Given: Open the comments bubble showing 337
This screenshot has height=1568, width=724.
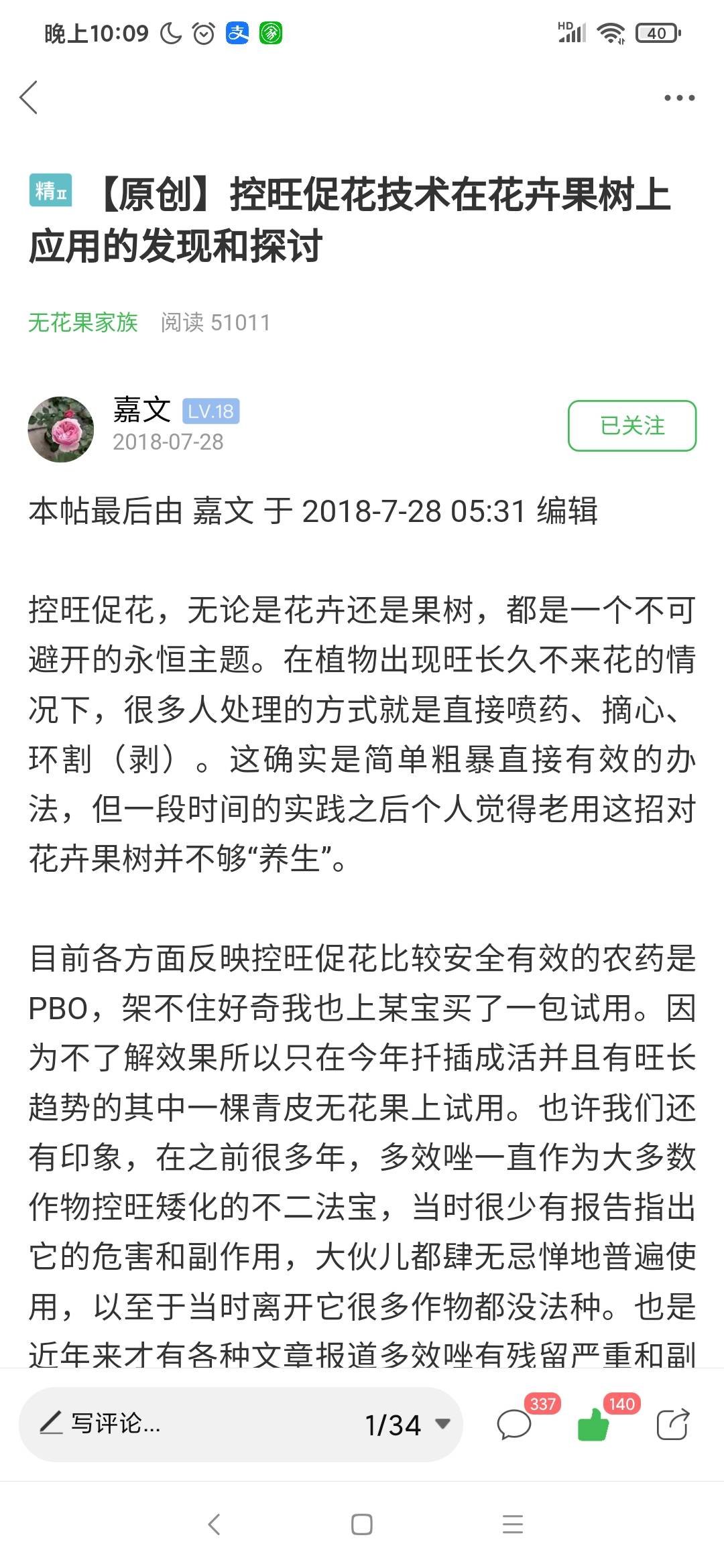Looking at the screenshot, I should [515, 1423].
